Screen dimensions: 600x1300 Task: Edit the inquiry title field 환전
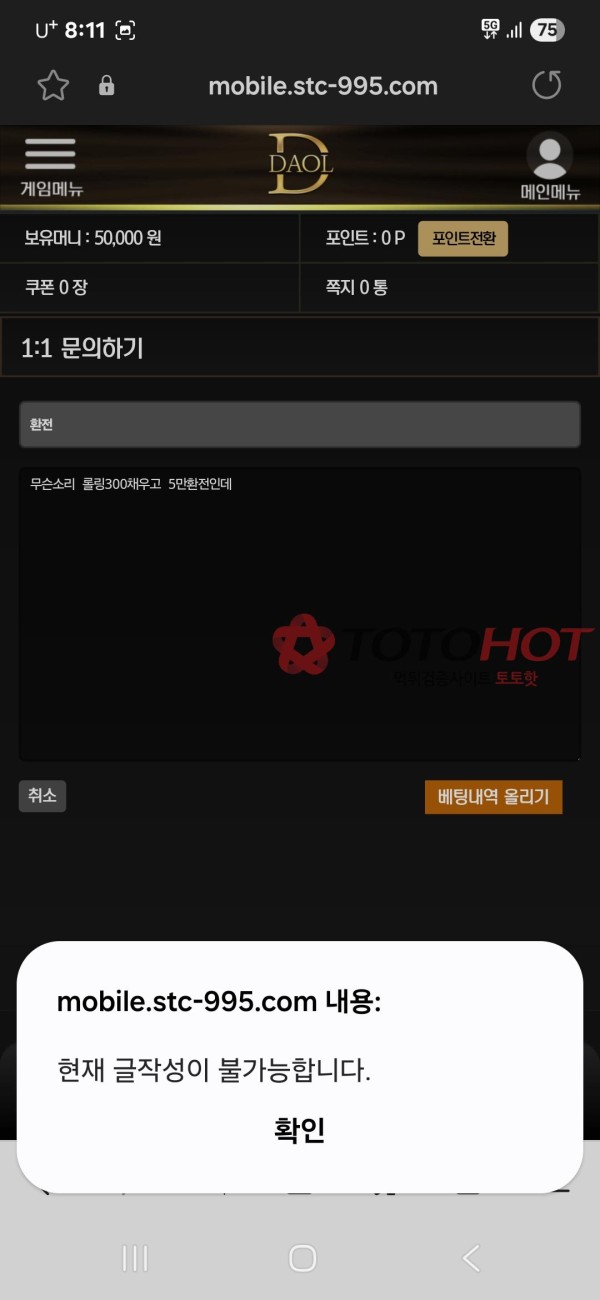click(299, 424)
